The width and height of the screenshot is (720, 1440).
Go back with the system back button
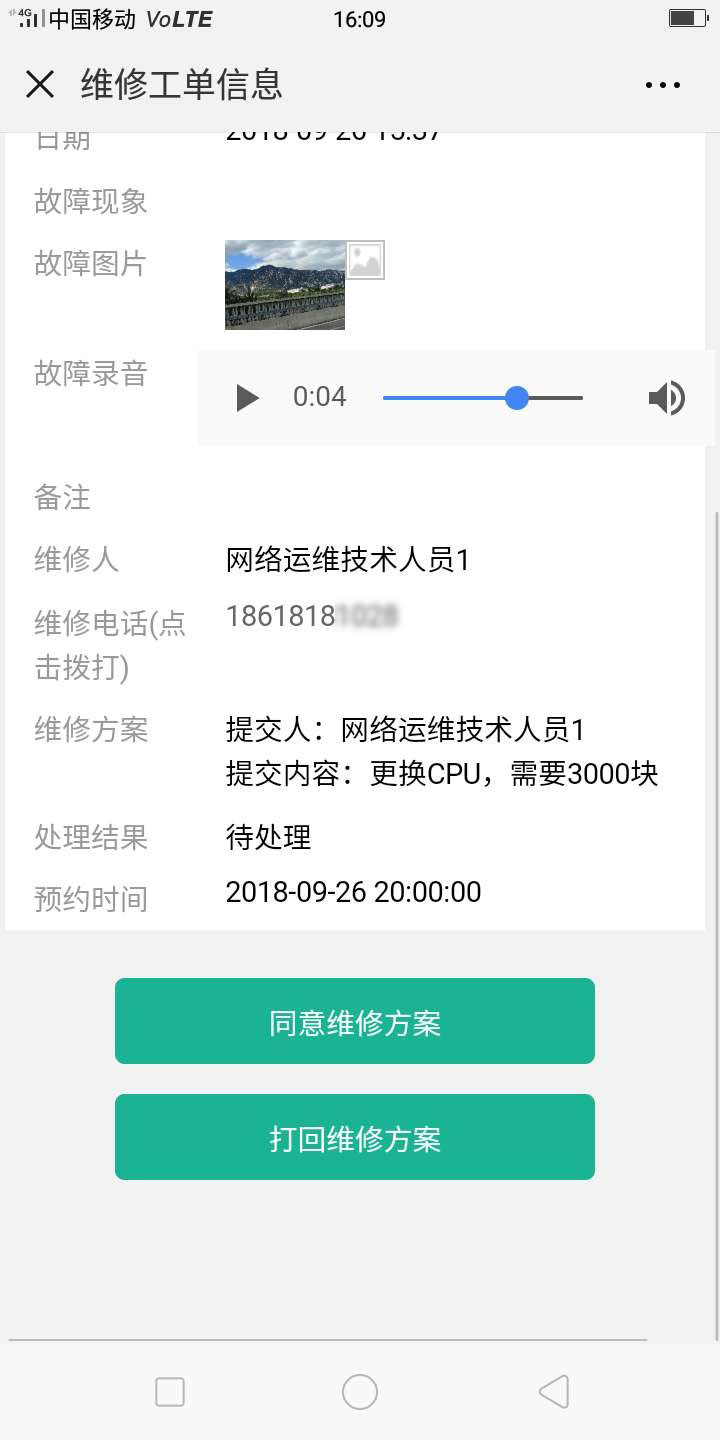[x=554, y=1391]
